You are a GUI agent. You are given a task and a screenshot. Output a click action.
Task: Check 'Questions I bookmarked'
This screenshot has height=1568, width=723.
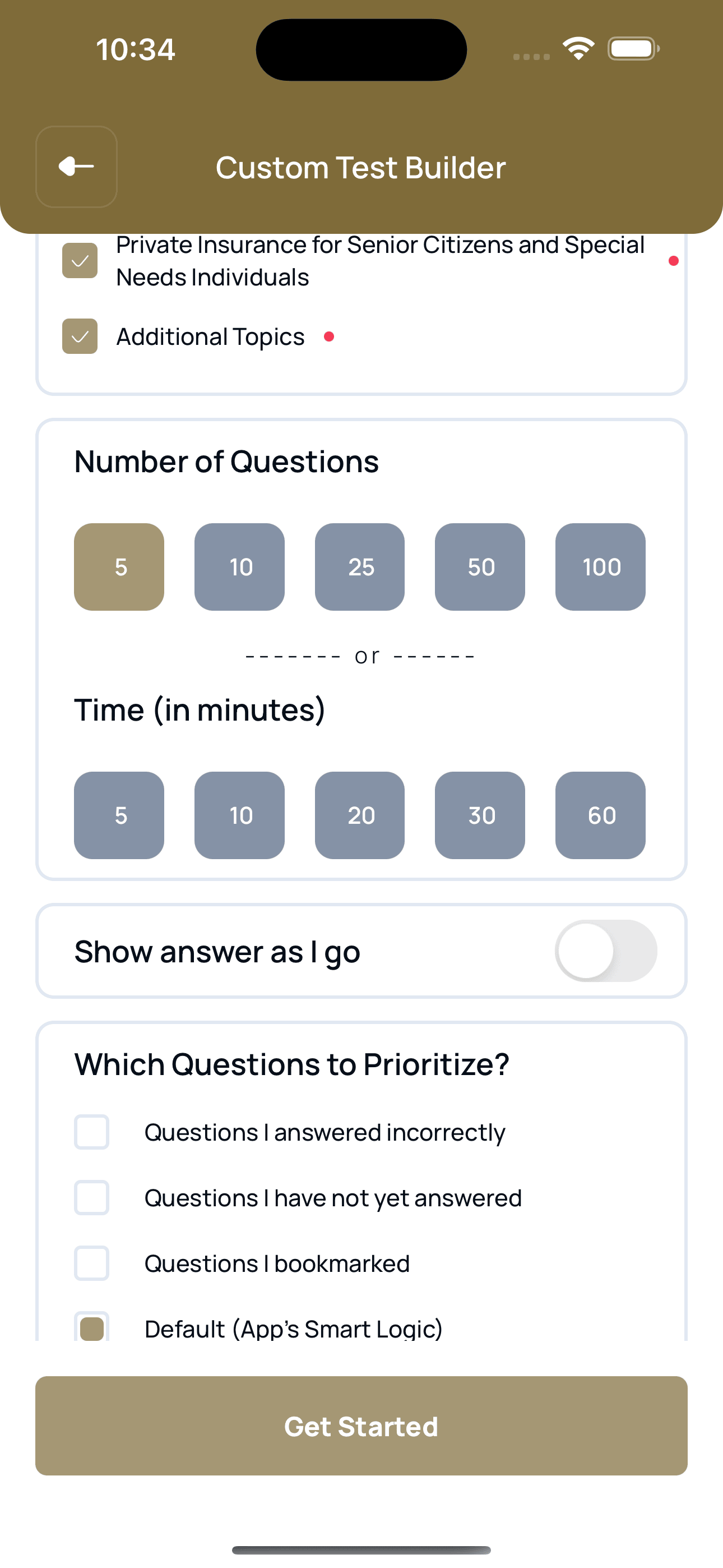pos(91,1263)
